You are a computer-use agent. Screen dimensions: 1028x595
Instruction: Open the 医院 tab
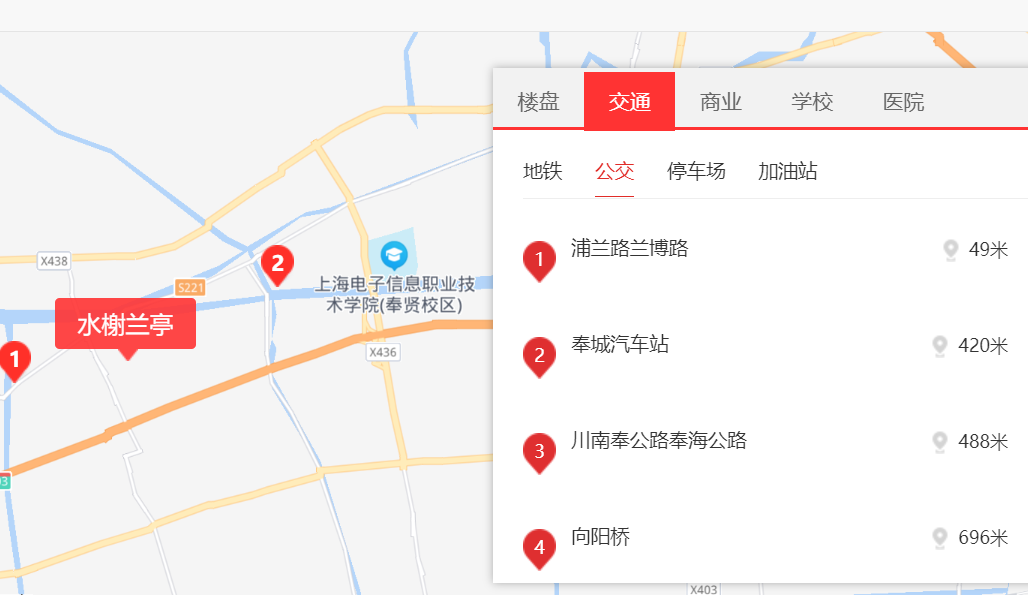(x=903, y=101)
